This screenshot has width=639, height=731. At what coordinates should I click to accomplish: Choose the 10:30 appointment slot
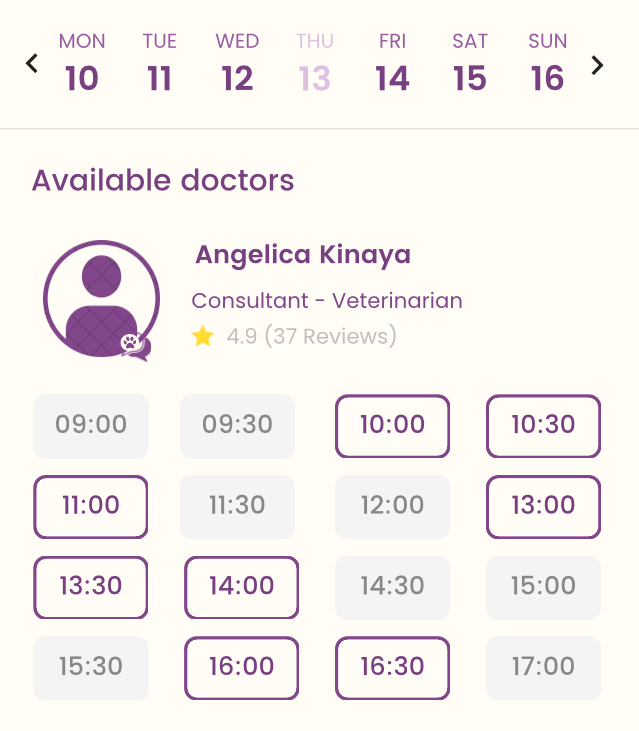click(543, 425)
